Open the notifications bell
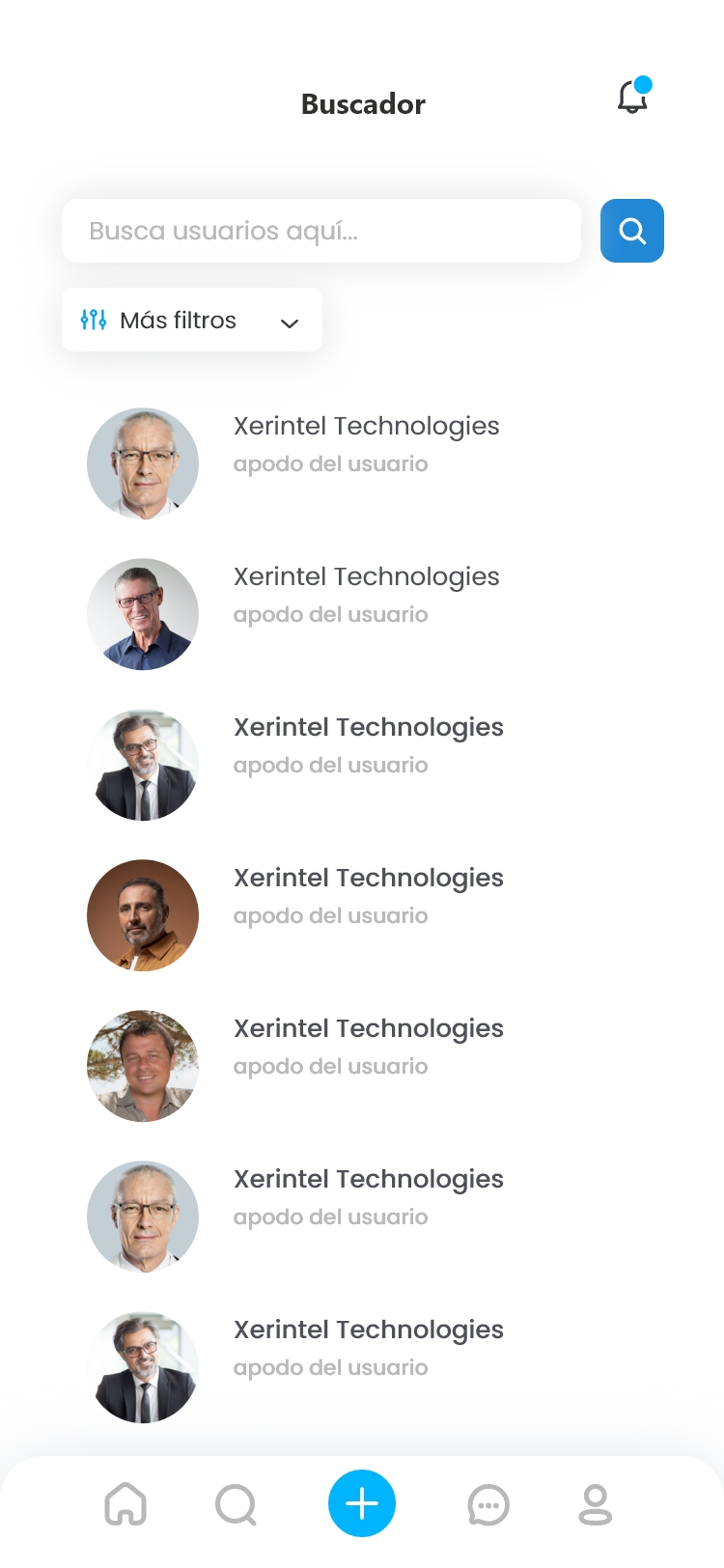This screenshot has height=1568, width=724. pos(633,98)
